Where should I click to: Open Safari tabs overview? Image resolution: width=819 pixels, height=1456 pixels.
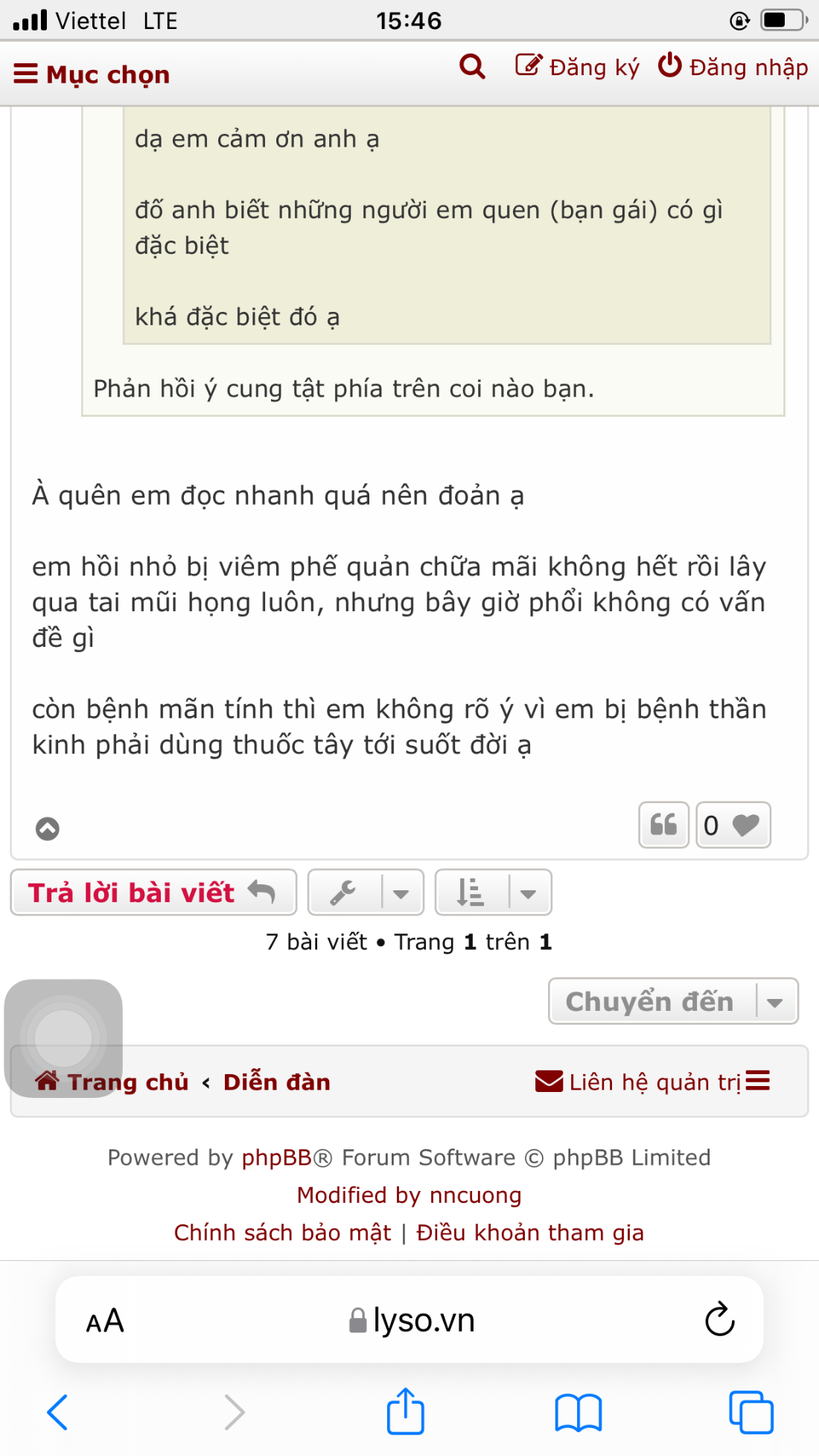click(x=751, y=1411)
